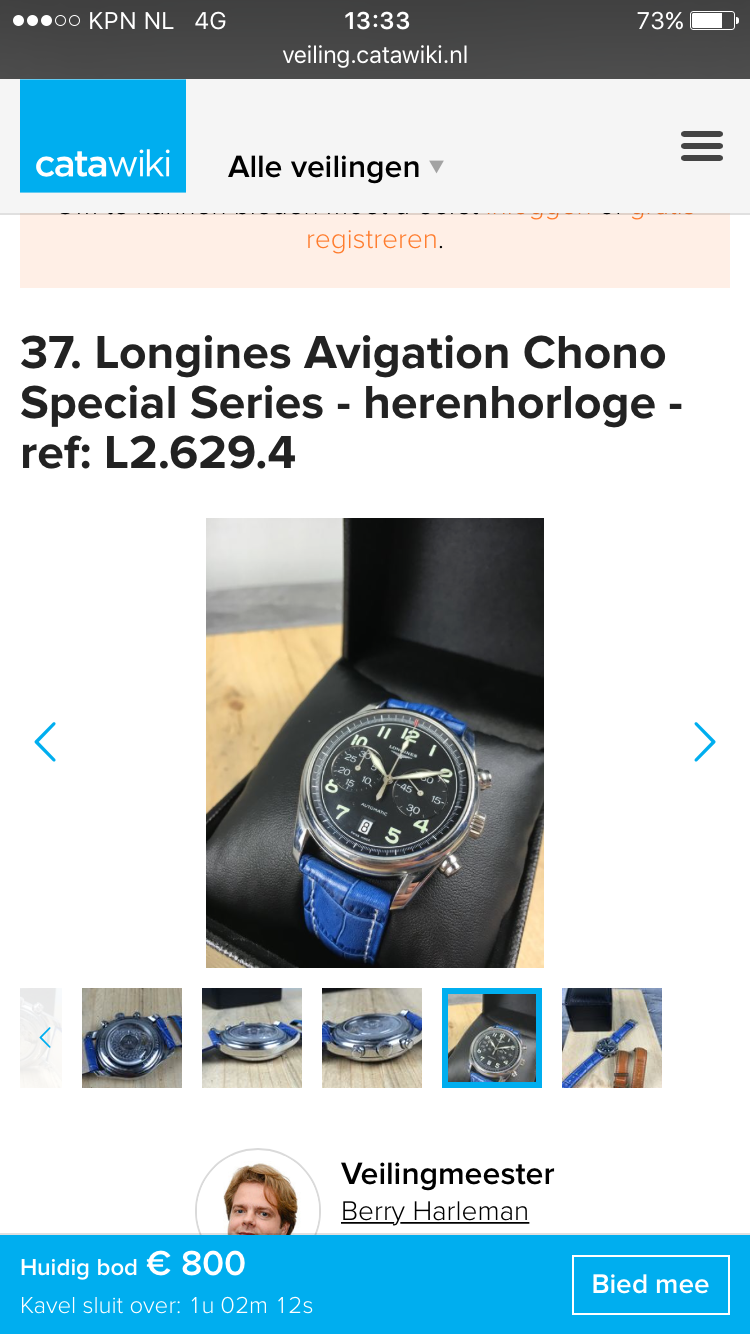Viewport: 750px width, 1334px height.
Task: Open the registreren link
Action: click(372, 240)
